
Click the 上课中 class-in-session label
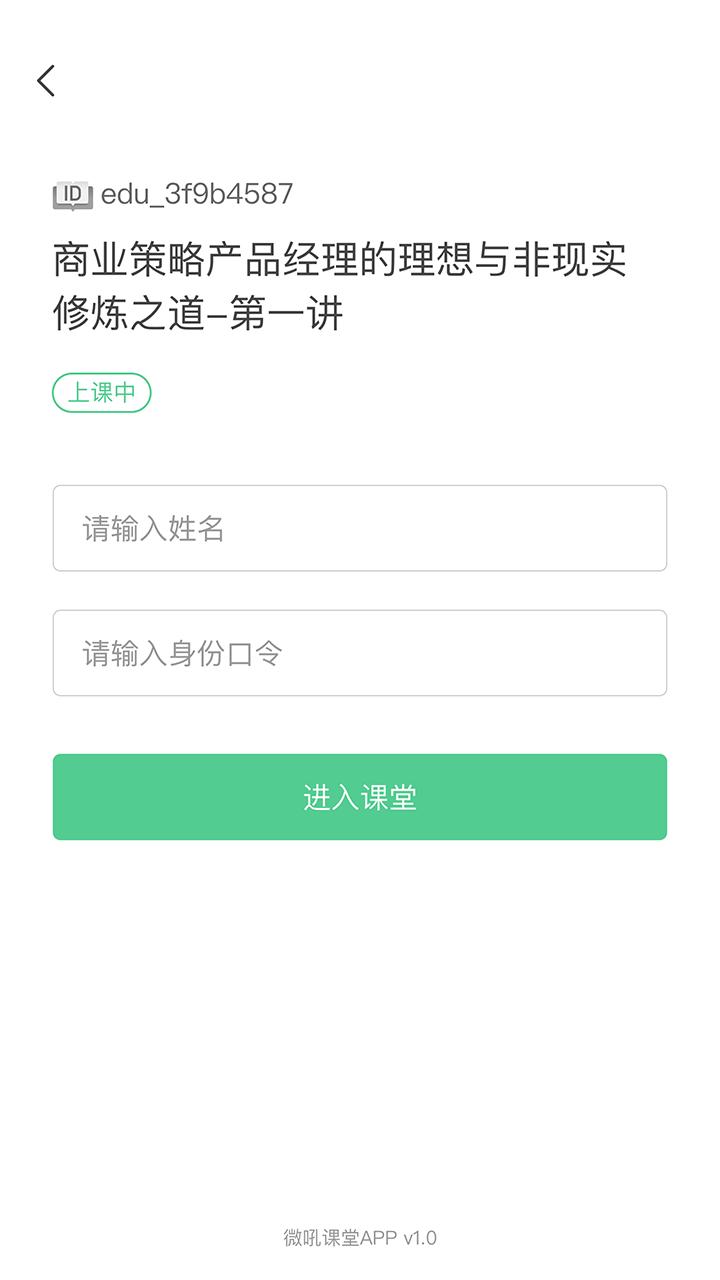point(102,392)
